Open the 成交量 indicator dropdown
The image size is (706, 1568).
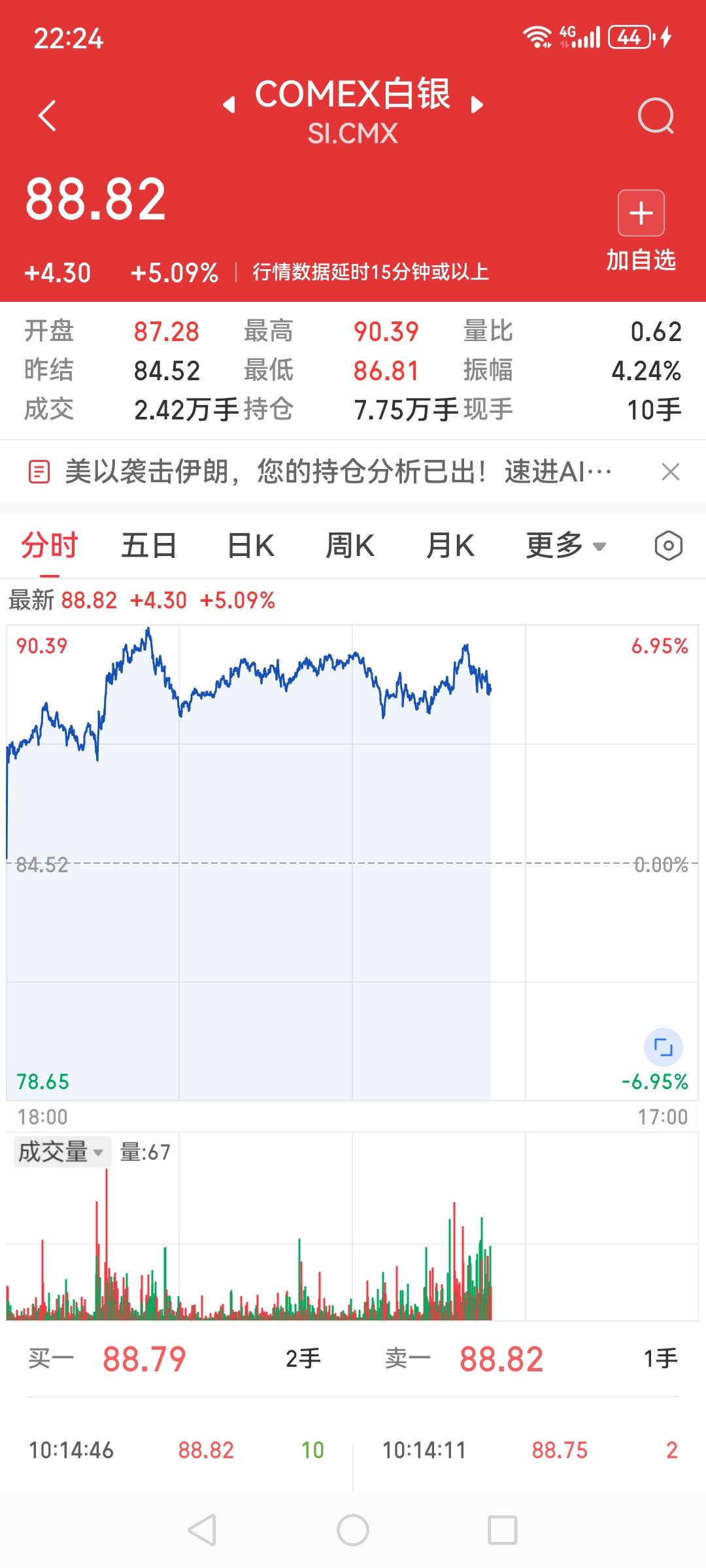pyautogui.click(x=60, y=1151)
